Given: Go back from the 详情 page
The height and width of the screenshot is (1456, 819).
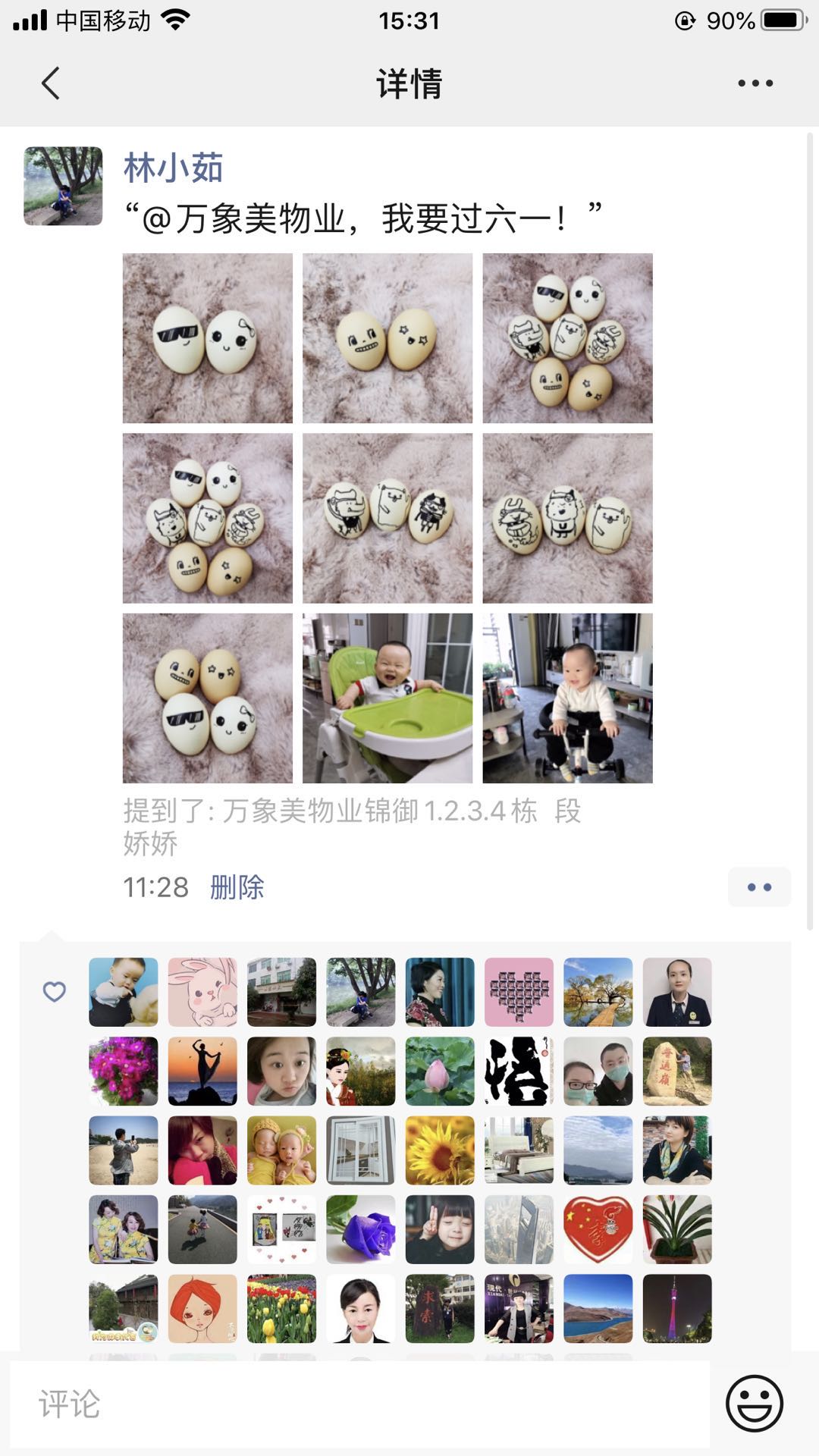Looking at the screenshot, I should pos(50,83).
